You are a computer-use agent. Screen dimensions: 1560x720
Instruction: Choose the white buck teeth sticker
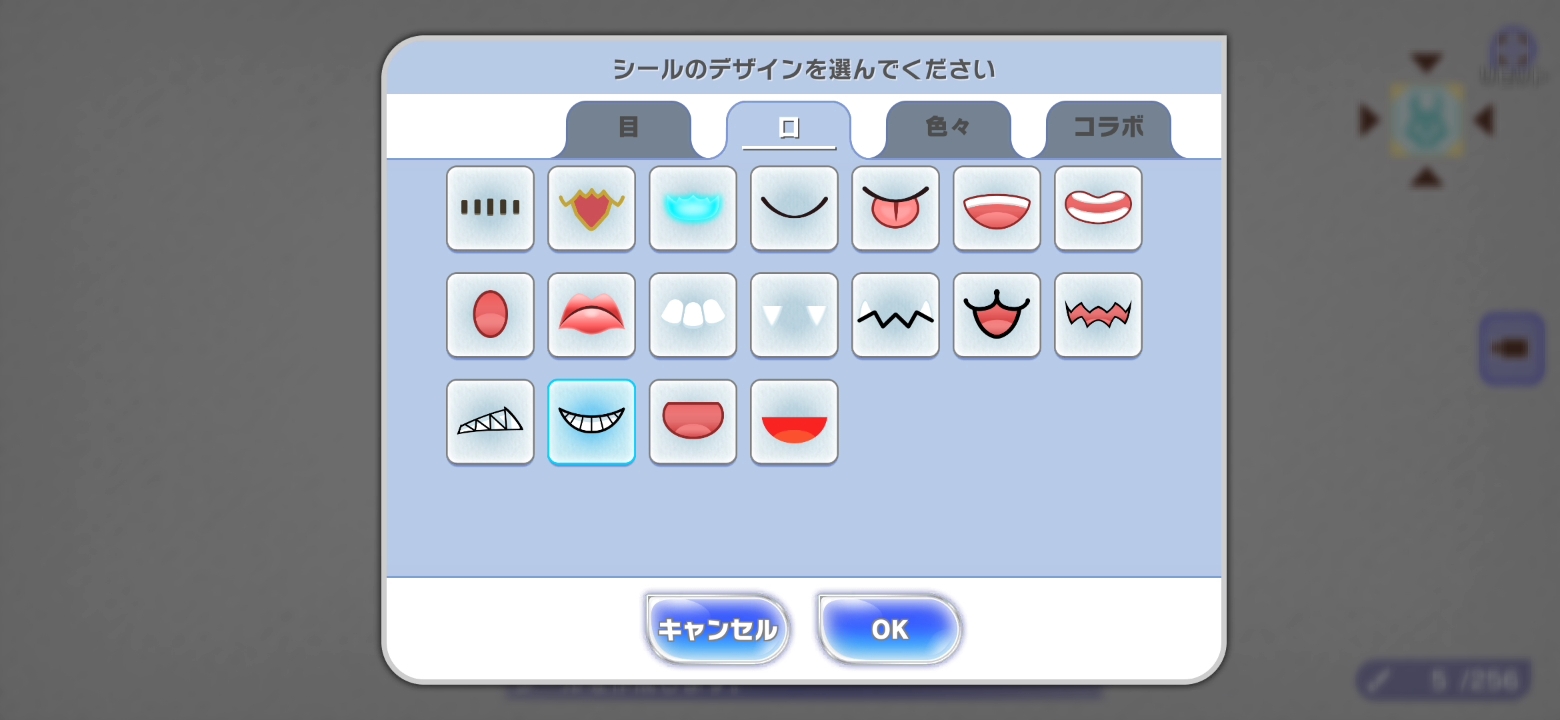(x=692, y=315)
